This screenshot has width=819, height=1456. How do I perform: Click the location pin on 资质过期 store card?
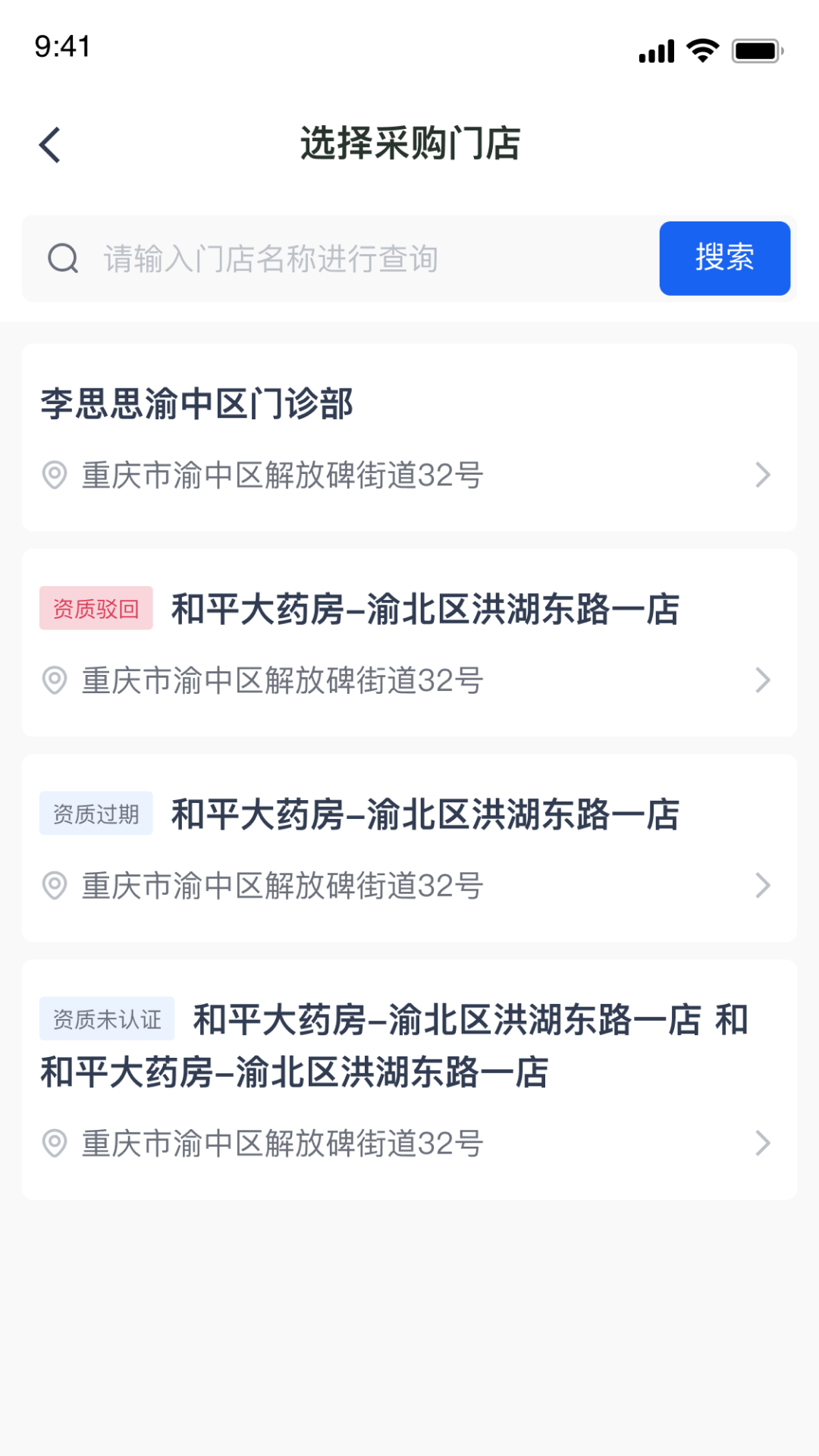pyautogui.click(x=54, y=884)
